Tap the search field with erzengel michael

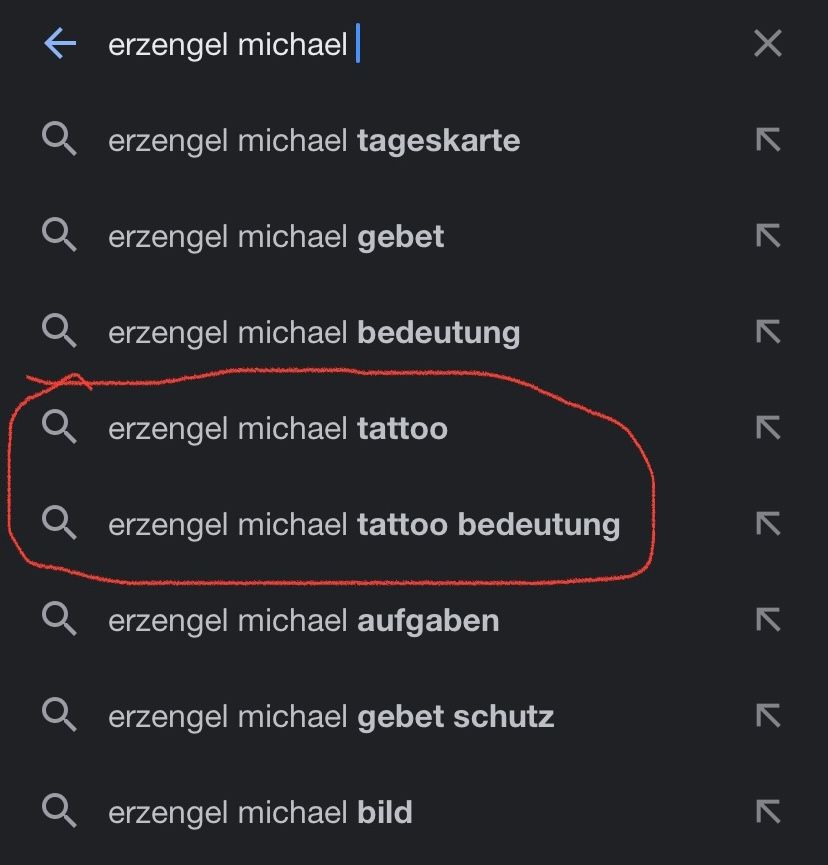coord(400,44)
